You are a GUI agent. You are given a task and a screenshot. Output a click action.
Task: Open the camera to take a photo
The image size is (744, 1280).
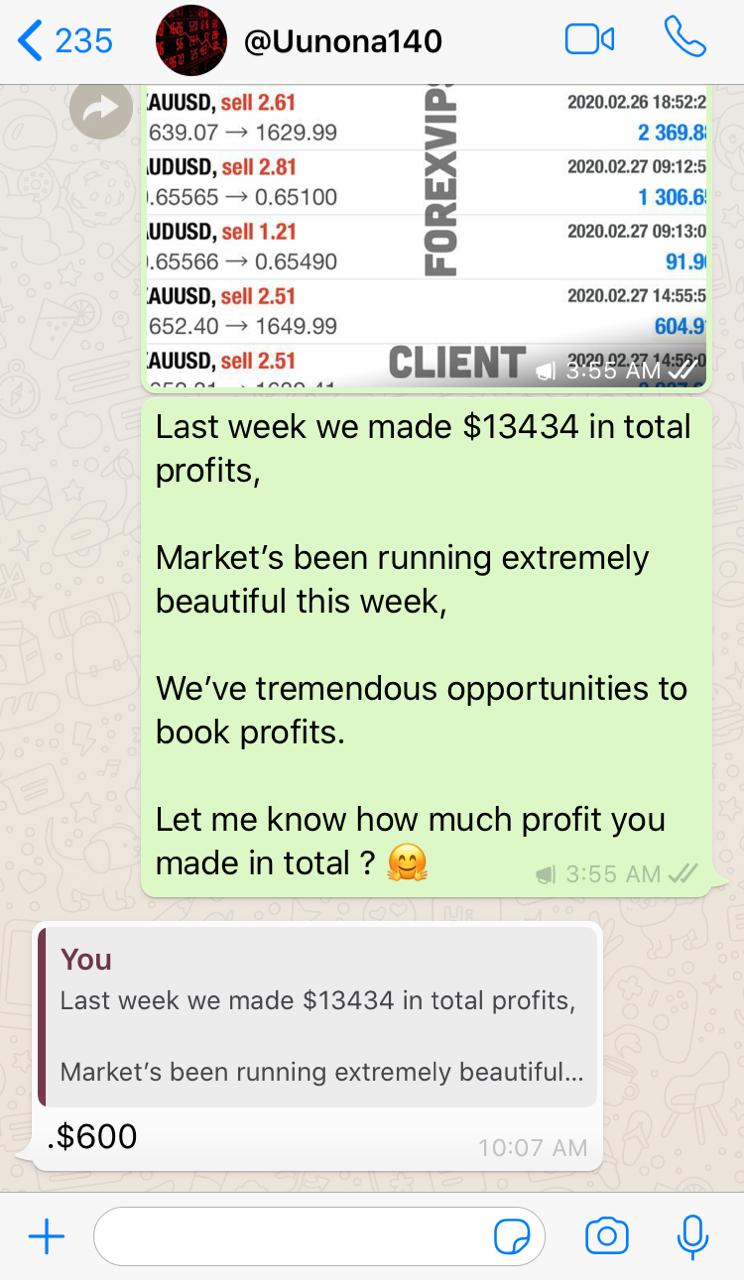[x=606, y=1237]
